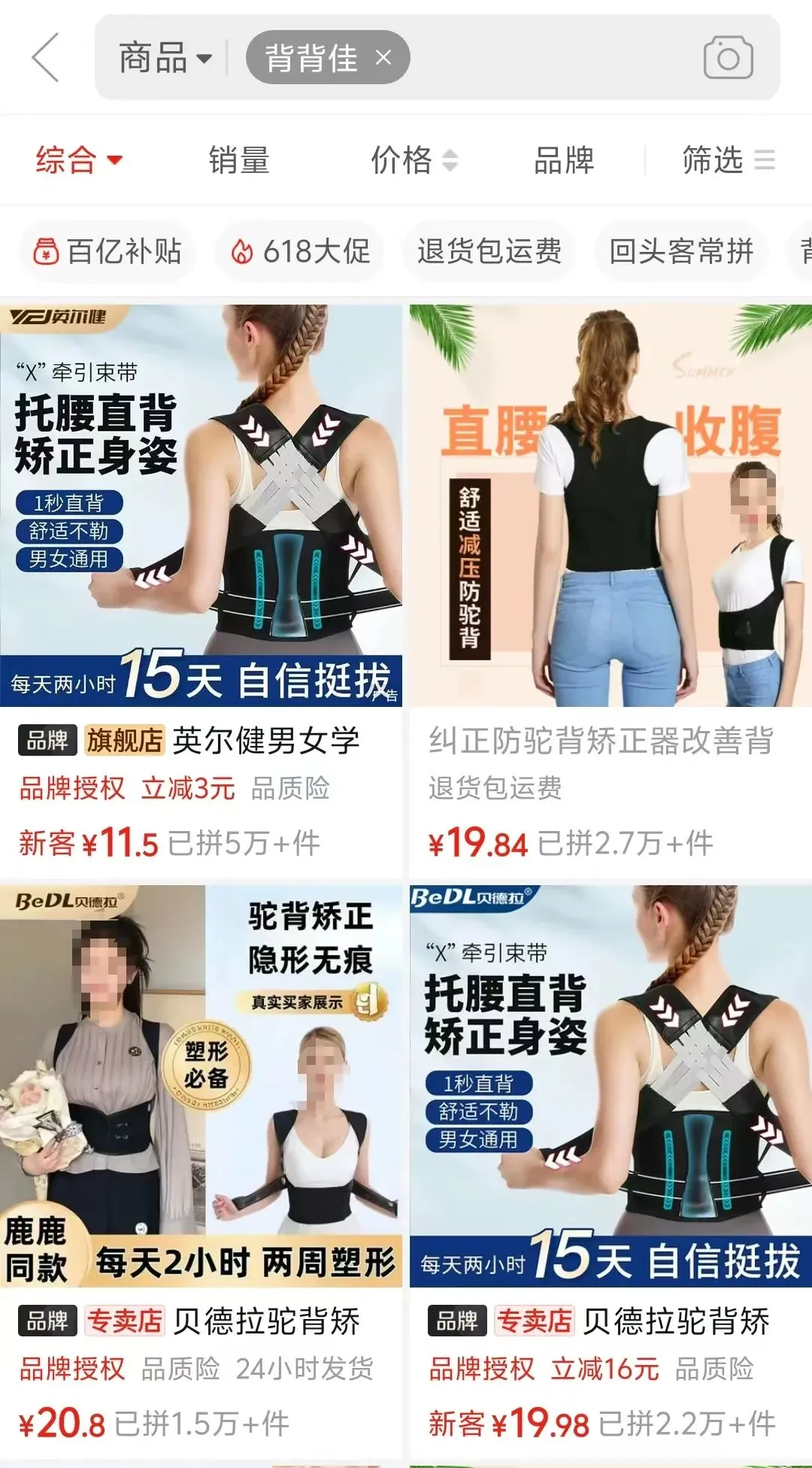This screenshot has height=1468, width=812.
Task: Open camera image search
Action: click(728, 58)
